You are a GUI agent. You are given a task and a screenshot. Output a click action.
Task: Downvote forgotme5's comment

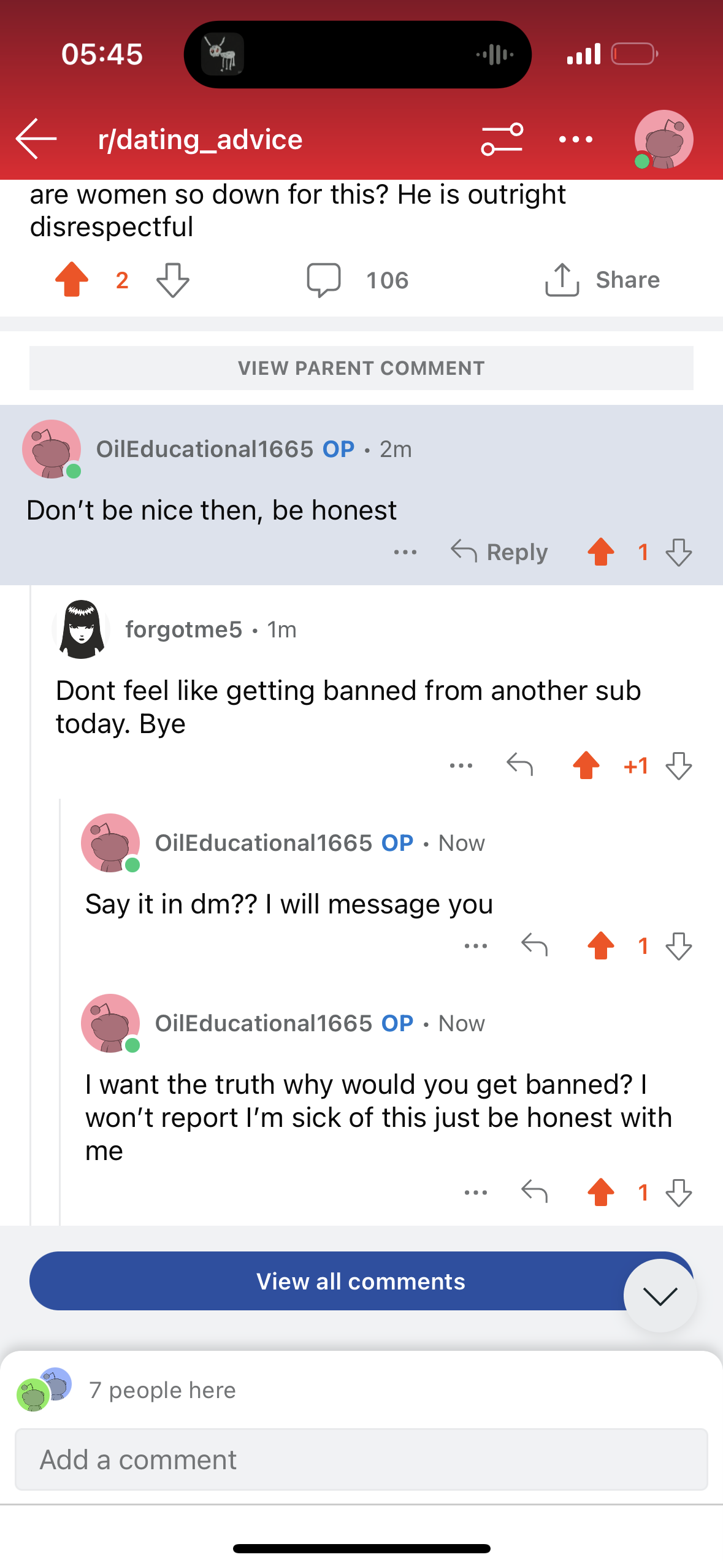pyautogui.click(x=679, y=766)
